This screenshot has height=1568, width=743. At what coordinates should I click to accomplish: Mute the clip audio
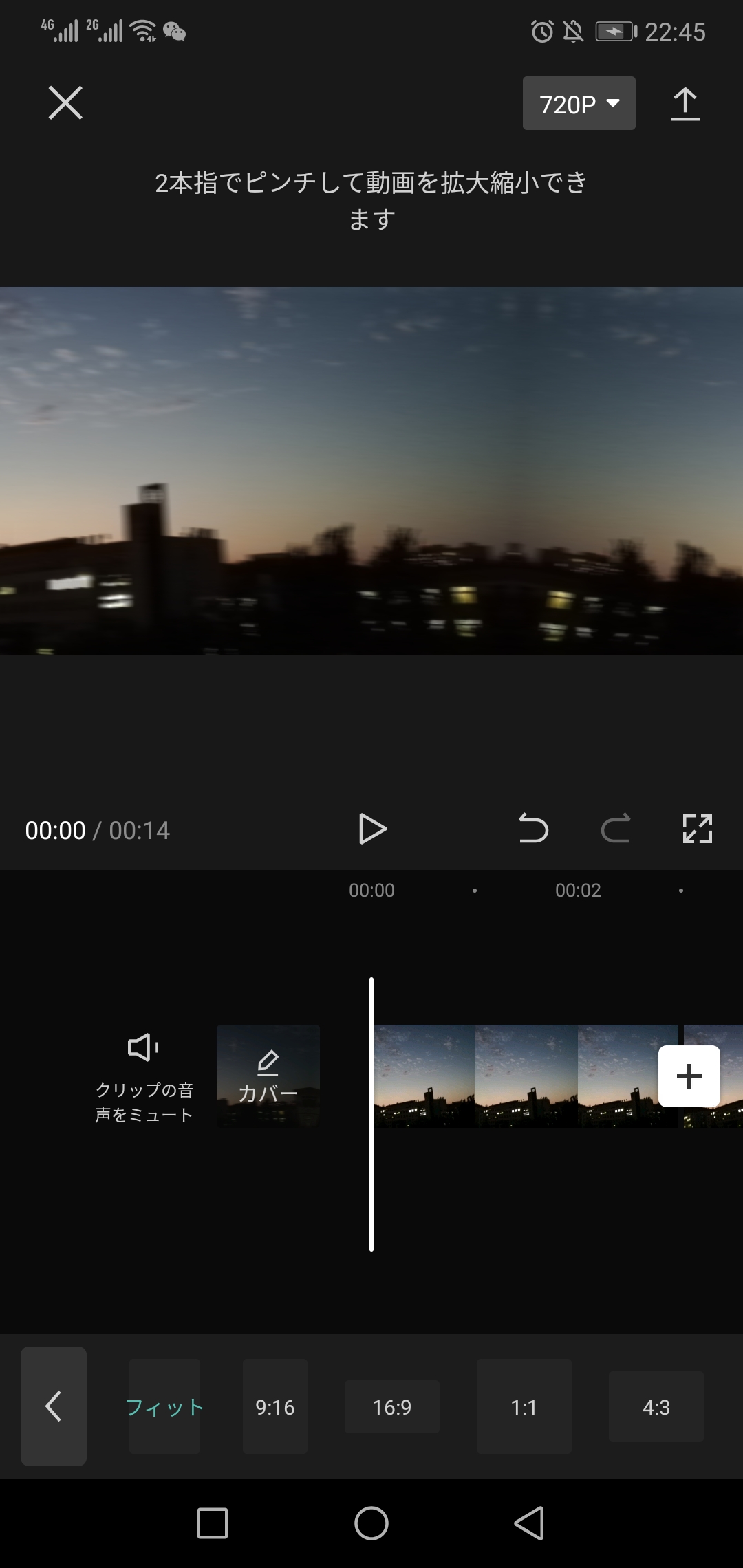click(x=144, y=1077)
